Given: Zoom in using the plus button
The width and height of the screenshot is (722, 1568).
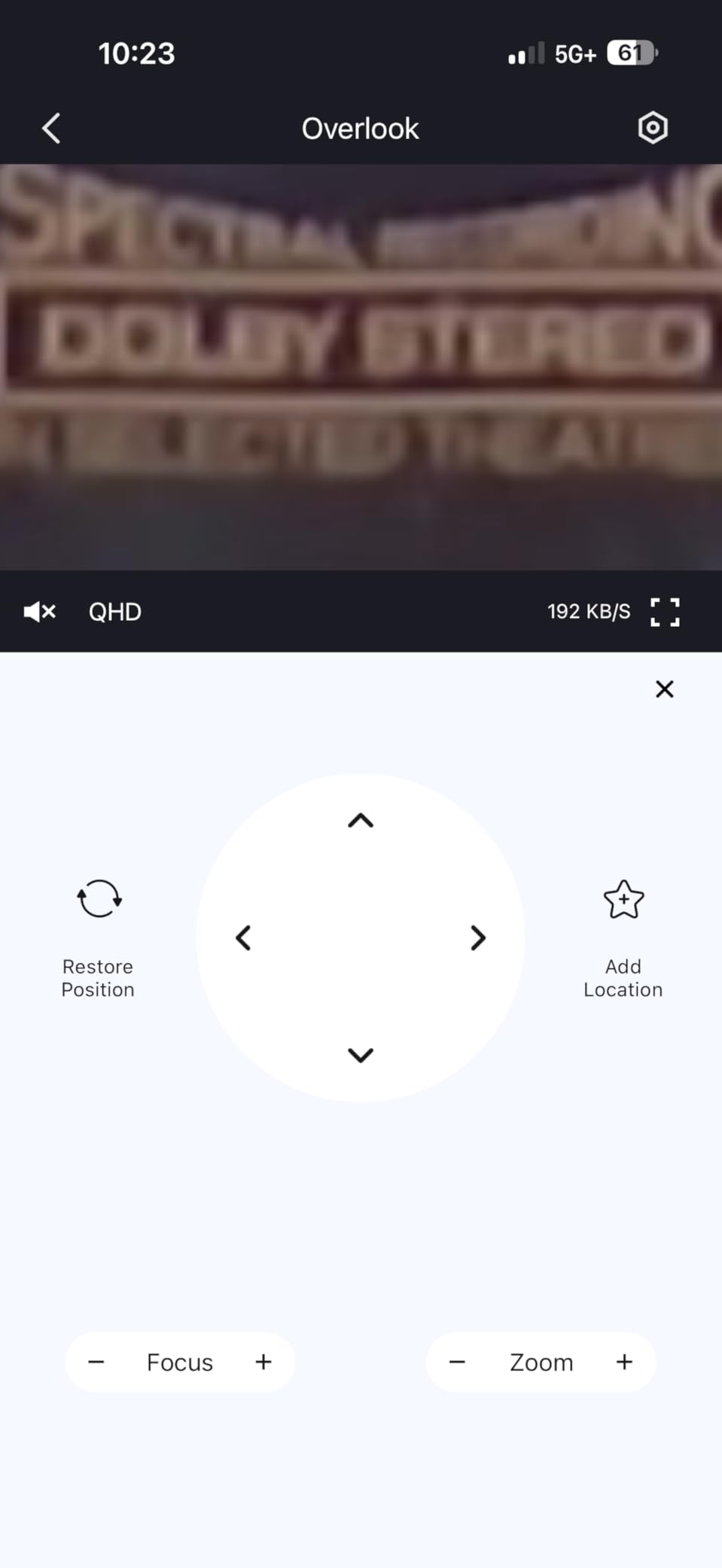Looking at the screenshot, I should coord(624,1362).
